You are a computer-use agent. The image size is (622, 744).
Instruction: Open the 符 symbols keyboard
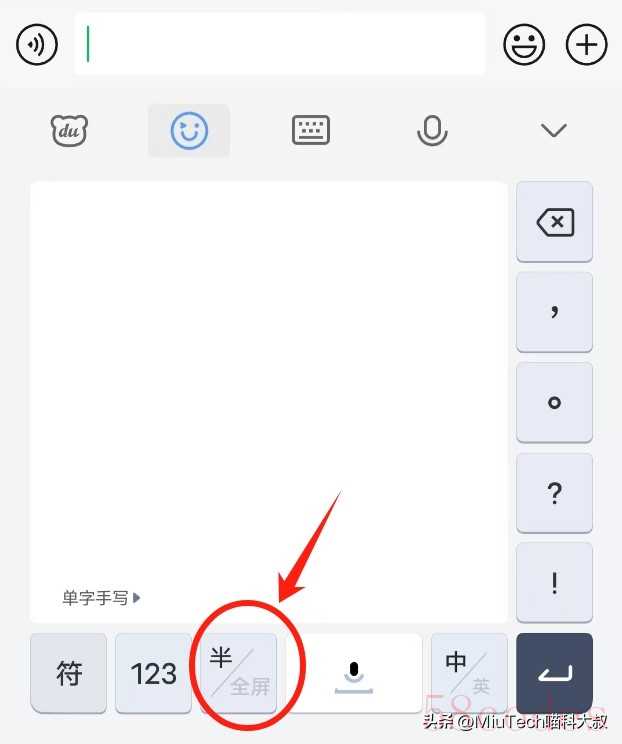point(69,673)
